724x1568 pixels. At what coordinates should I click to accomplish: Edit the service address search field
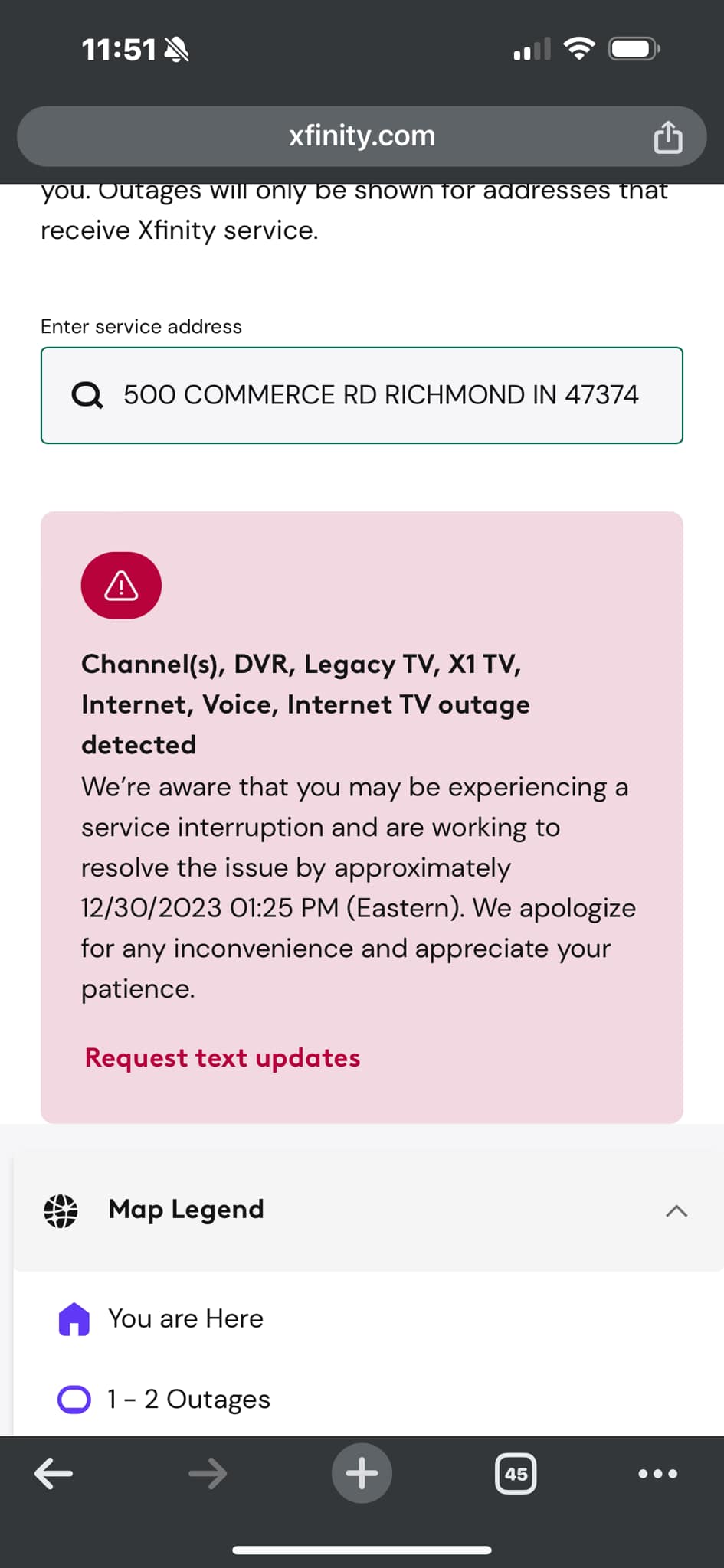(x=380, y=395)
